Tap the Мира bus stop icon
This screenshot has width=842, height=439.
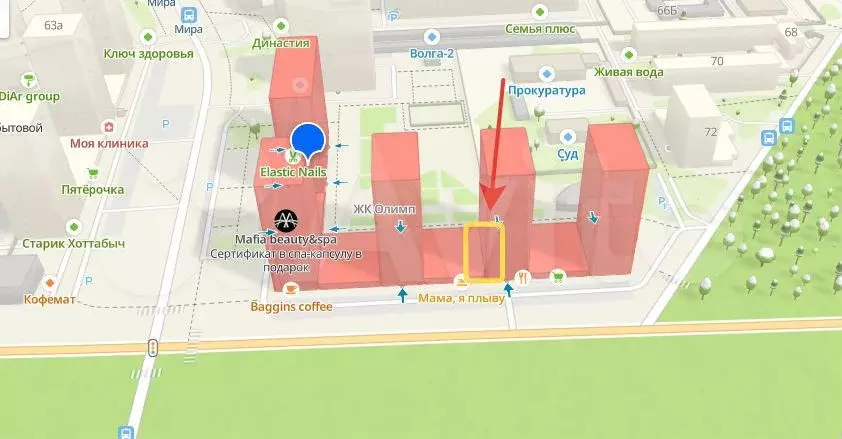click(x=189, y=17)
